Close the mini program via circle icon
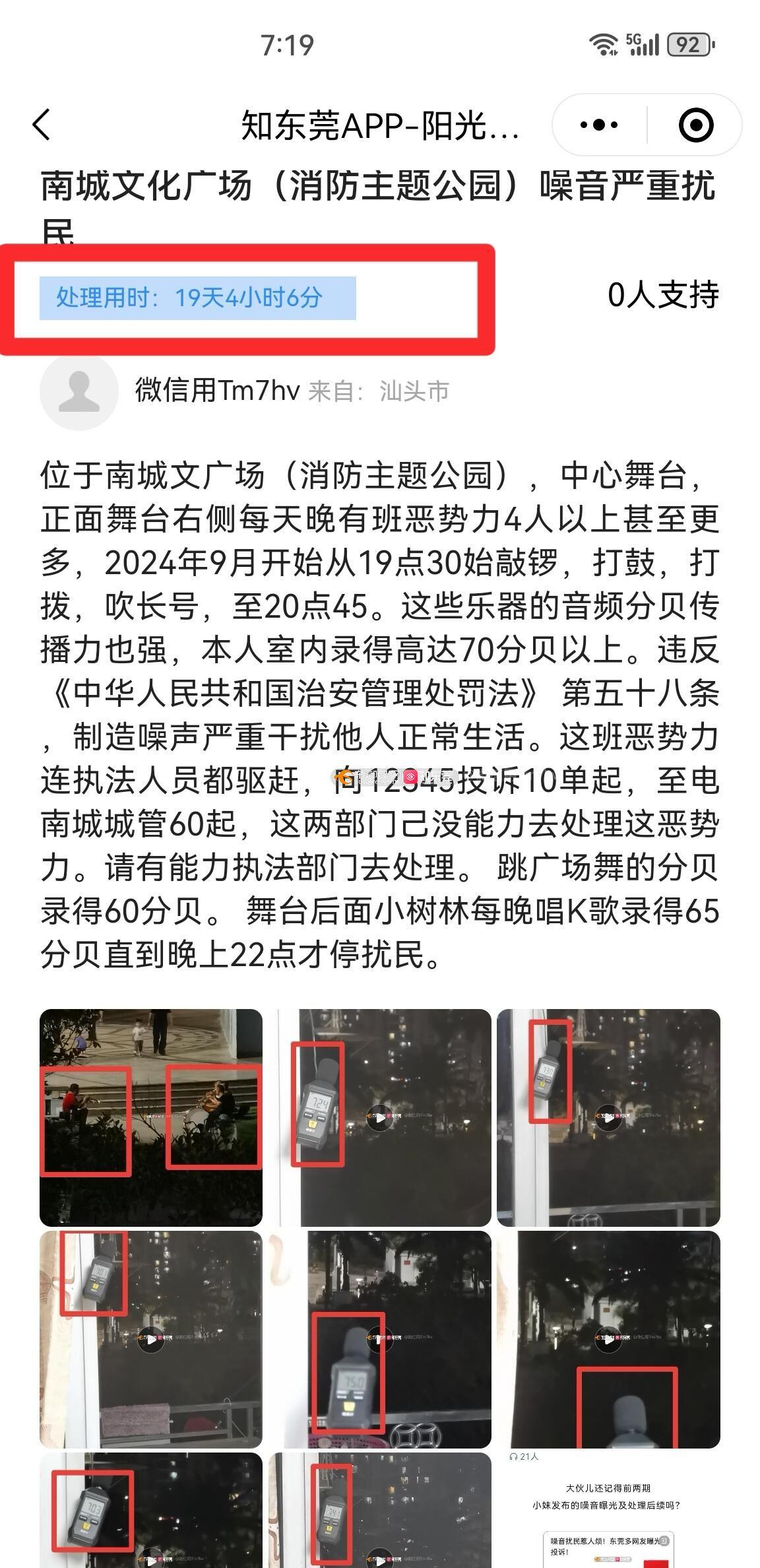Screen dimensions: 760x1568 point(696,125)
